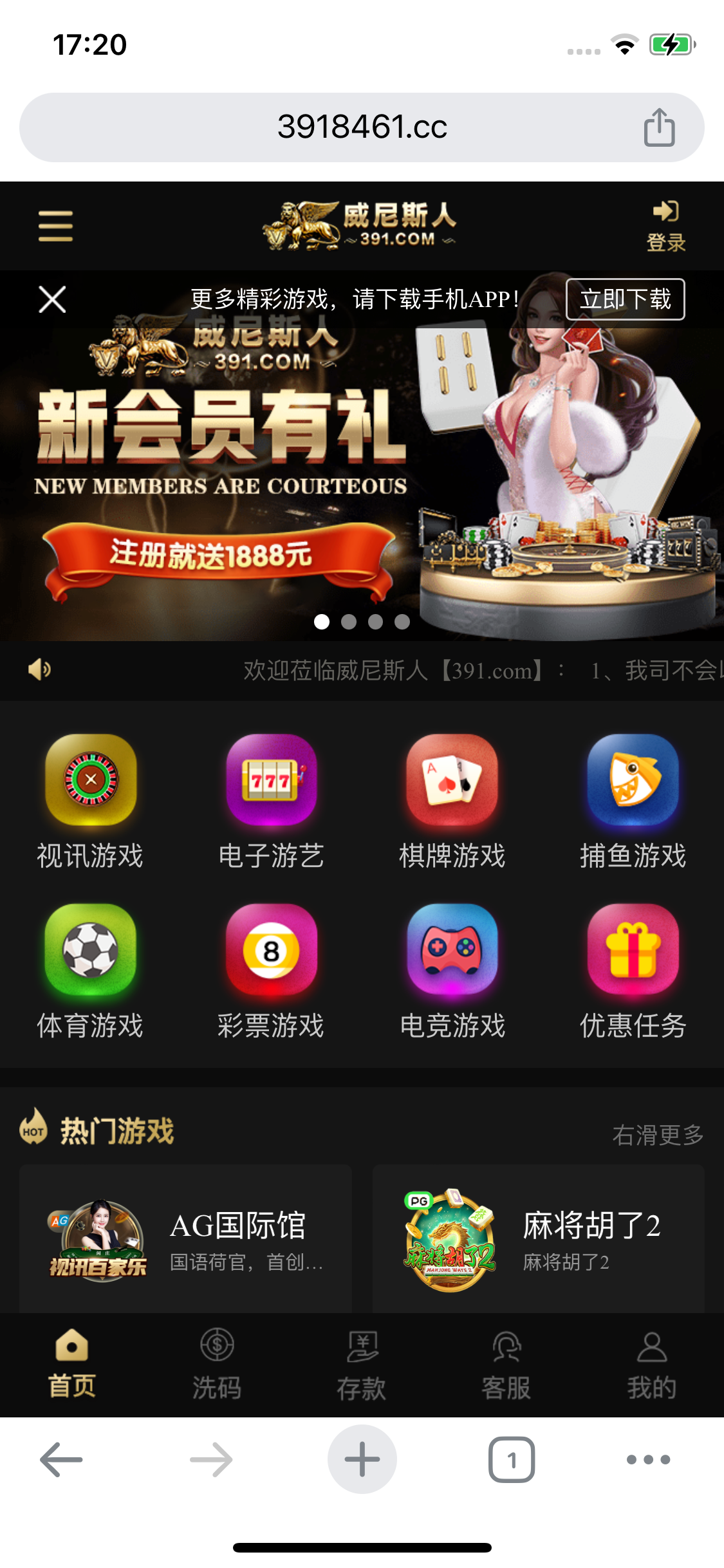724x1568 pixels.
Task: Open the 棋牌游戏 category
Action: [x=452, y=802]
